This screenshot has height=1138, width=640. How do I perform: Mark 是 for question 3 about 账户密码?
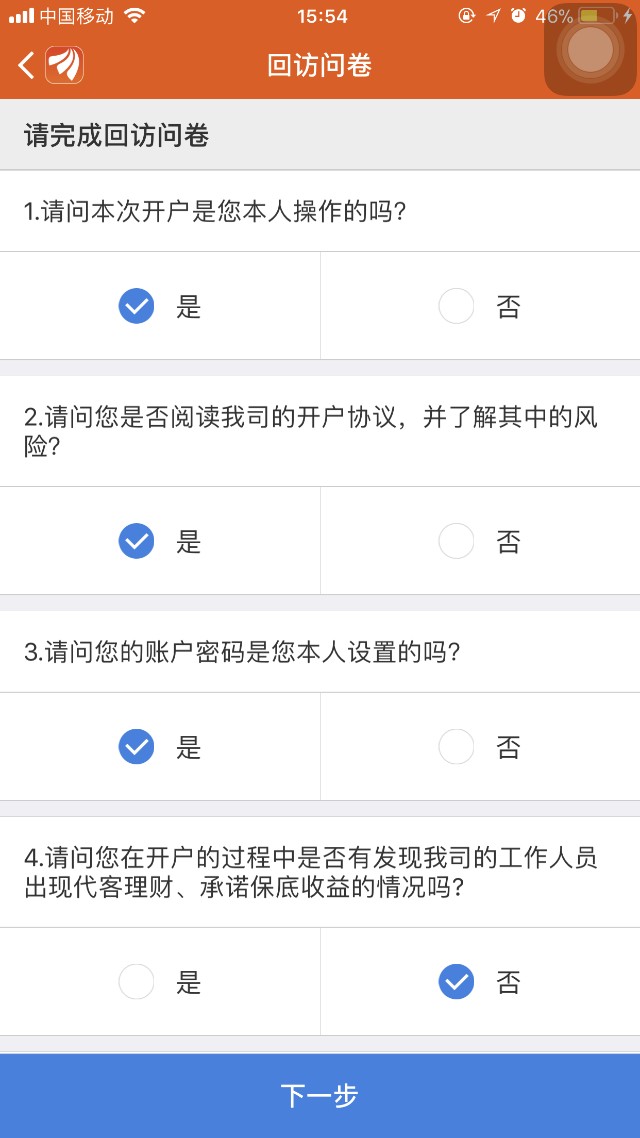160,747
